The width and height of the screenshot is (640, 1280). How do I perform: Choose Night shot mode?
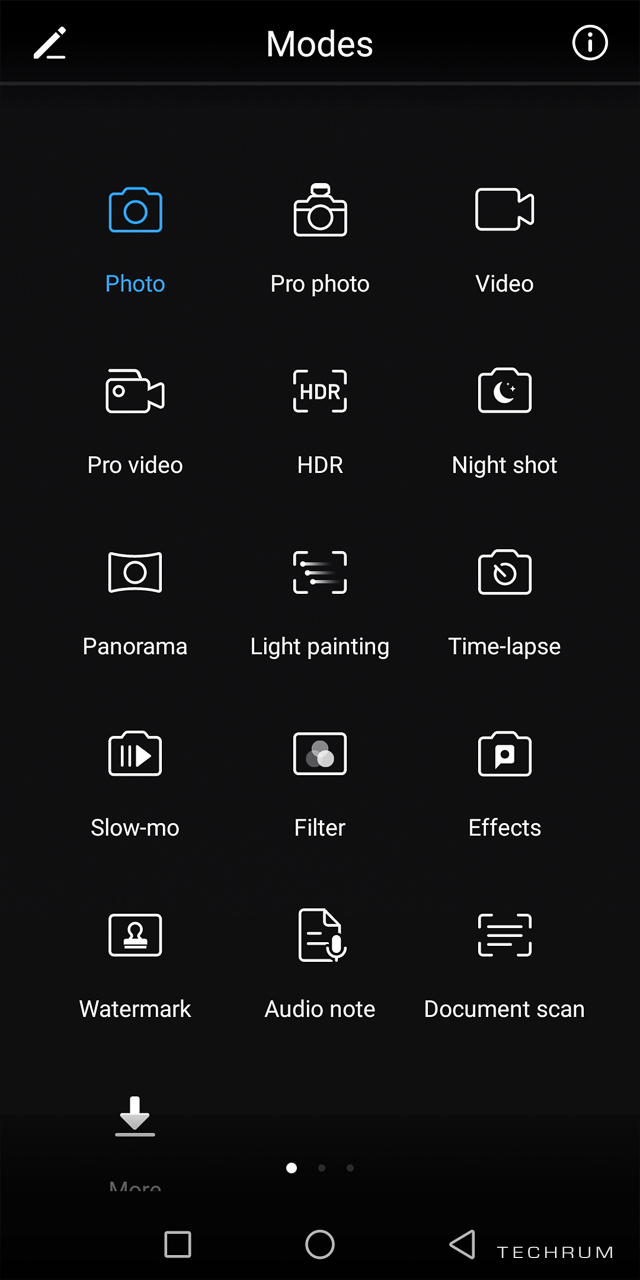pos(504,392)
